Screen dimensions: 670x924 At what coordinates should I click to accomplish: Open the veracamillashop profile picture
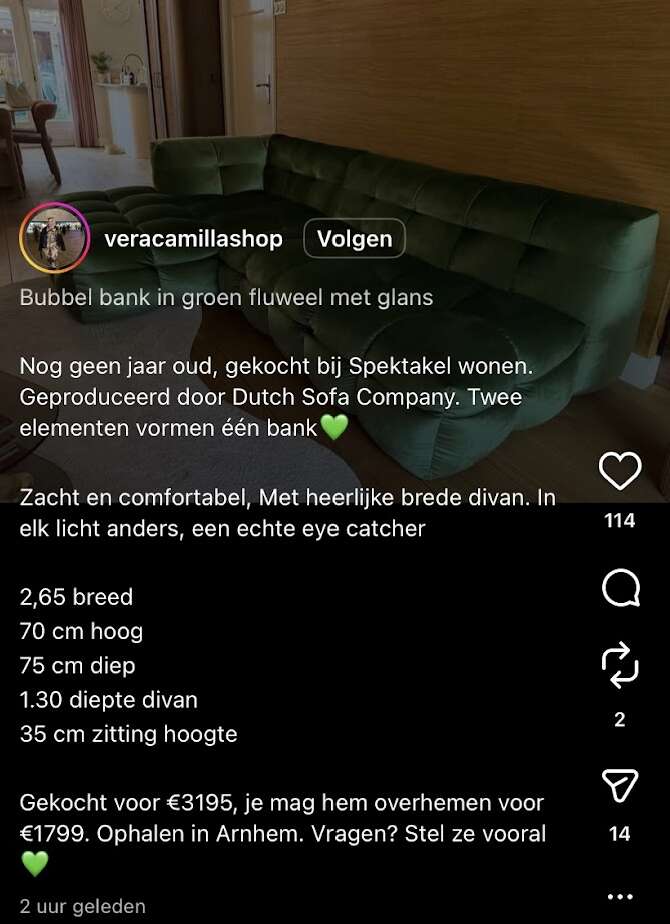[x=47, y=239]
